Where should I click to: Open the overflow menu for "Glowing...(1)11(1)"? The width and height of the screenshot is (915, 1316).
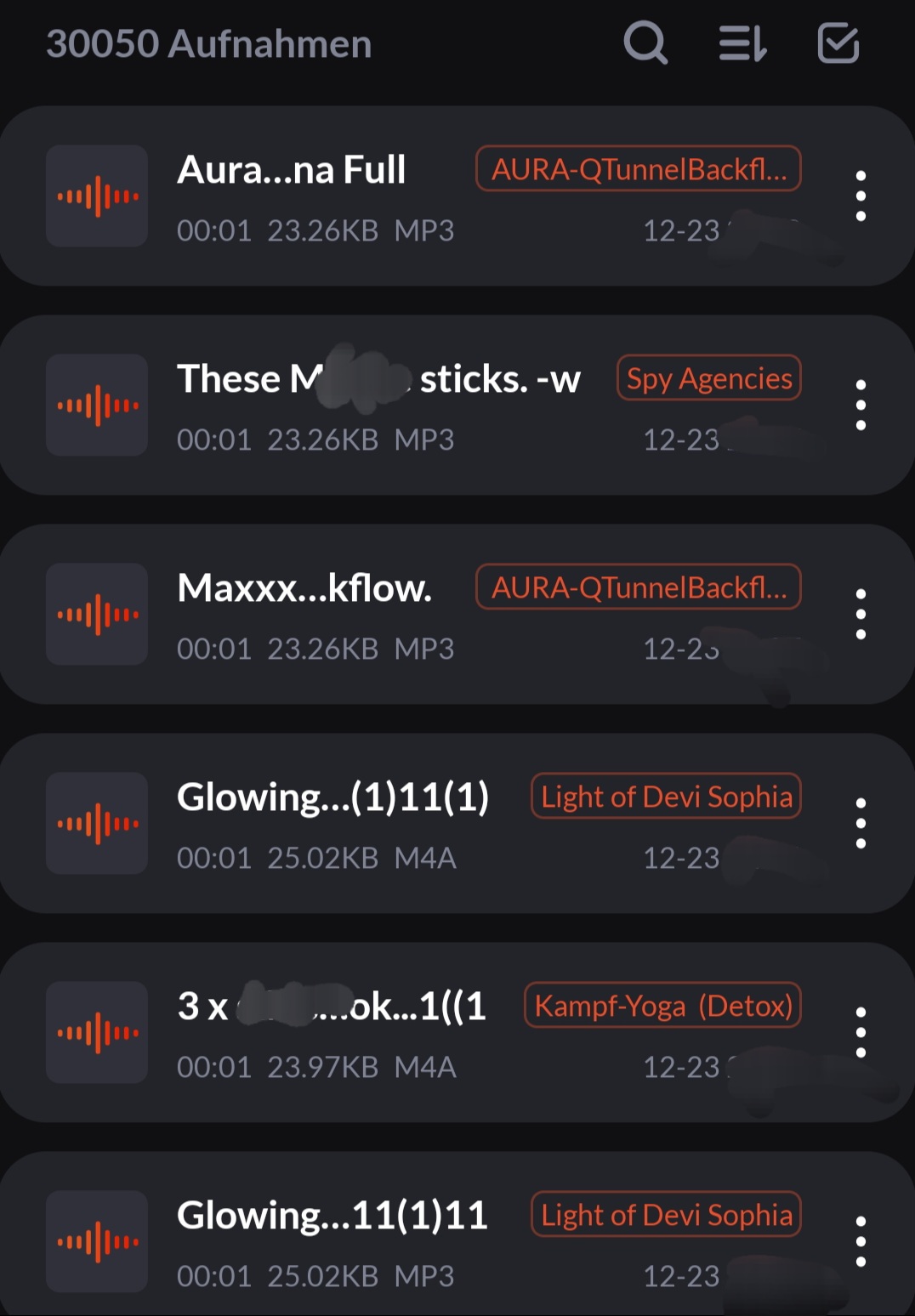click(x=861, y=824)
